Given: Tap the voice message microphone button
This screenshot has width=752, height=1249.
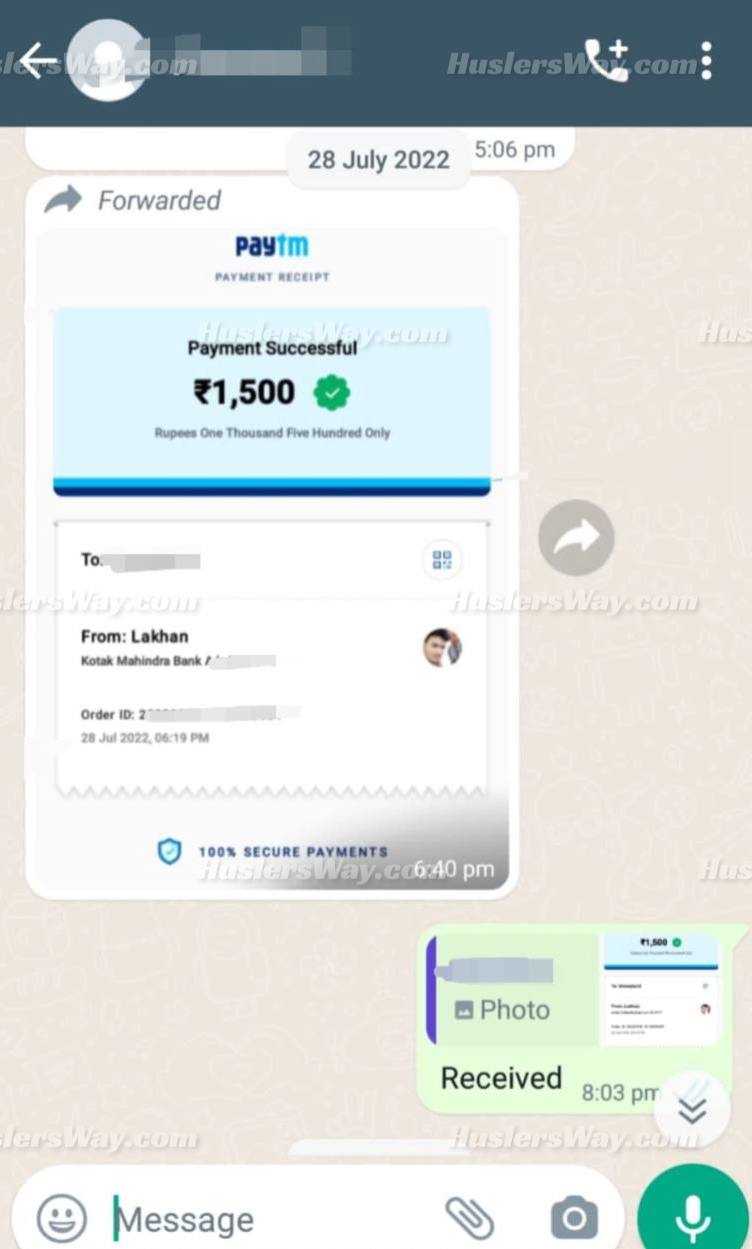Looking at the screenshot, I should click(693, 1213).
